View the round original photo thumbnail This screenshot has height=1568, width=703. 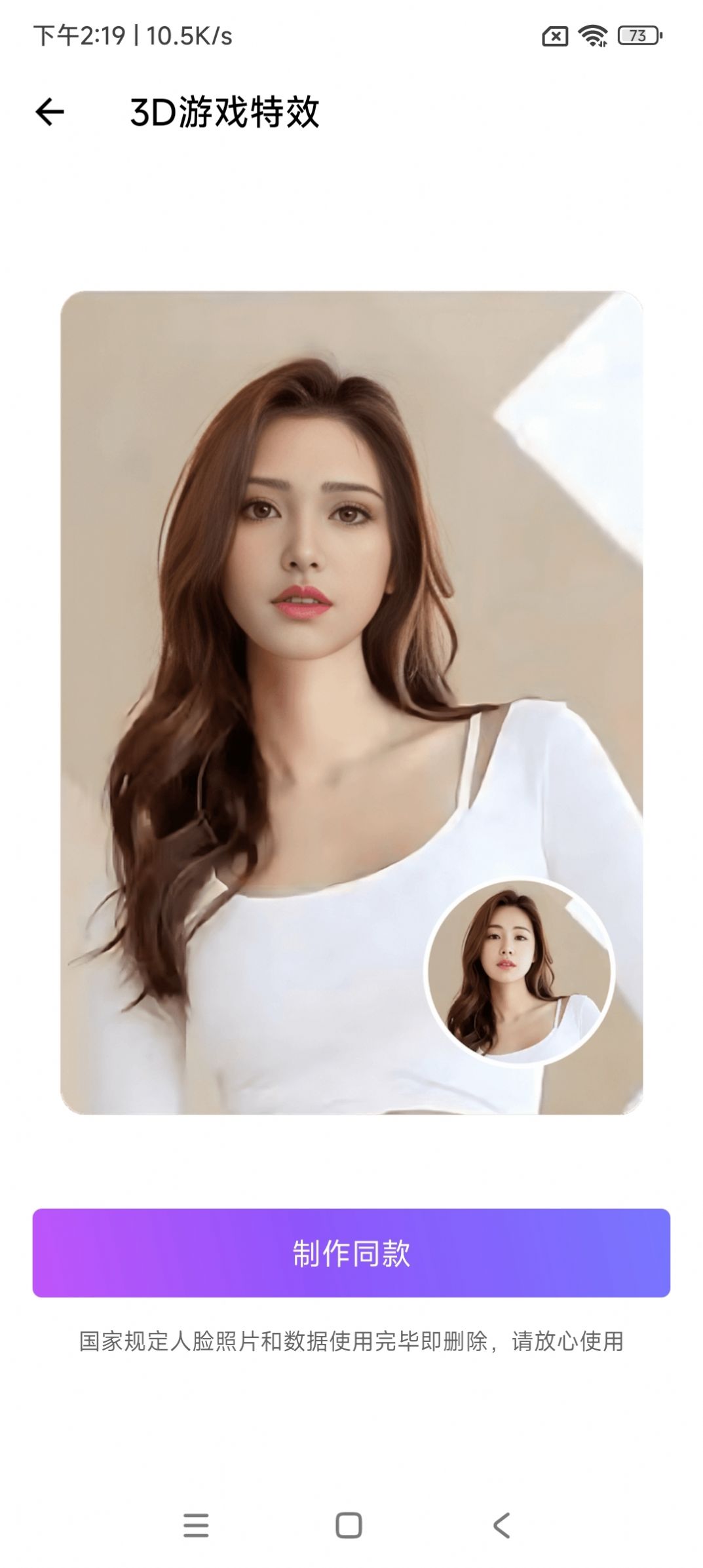pyautogui.click(x=519, y=972)
